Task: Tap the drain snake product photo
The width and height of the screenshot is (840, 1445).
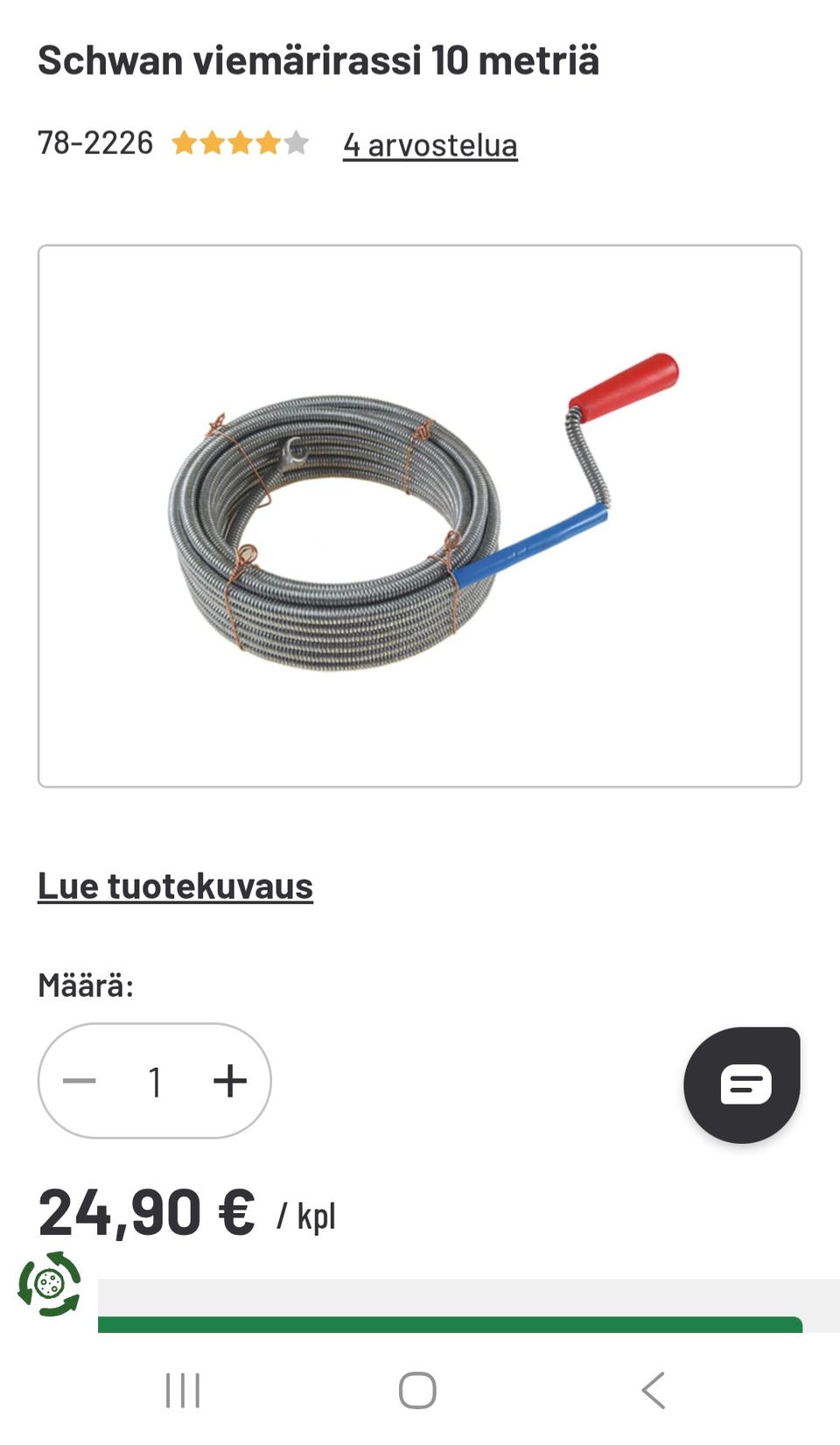Action: (420, 516)
